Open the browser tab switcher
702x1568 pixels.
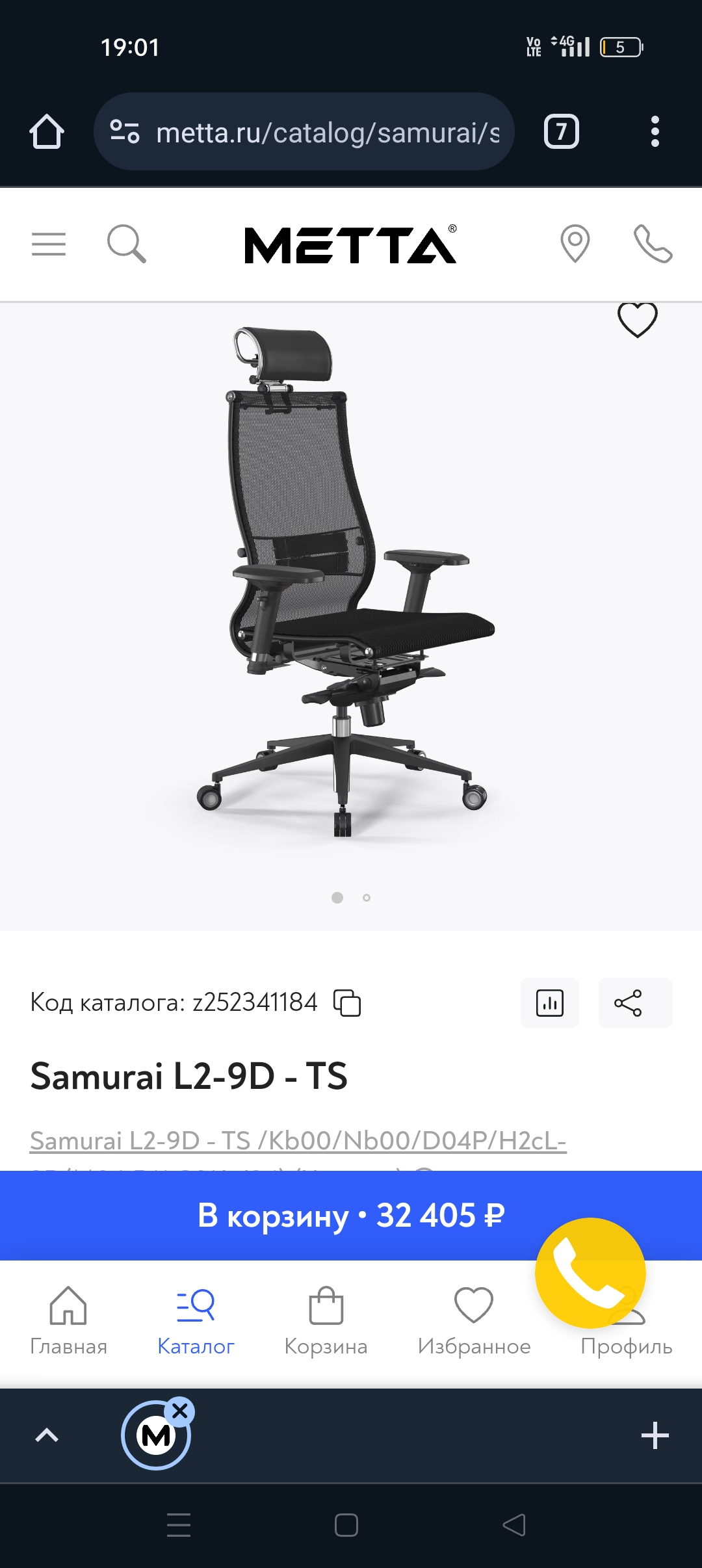[x=562, y=132]
